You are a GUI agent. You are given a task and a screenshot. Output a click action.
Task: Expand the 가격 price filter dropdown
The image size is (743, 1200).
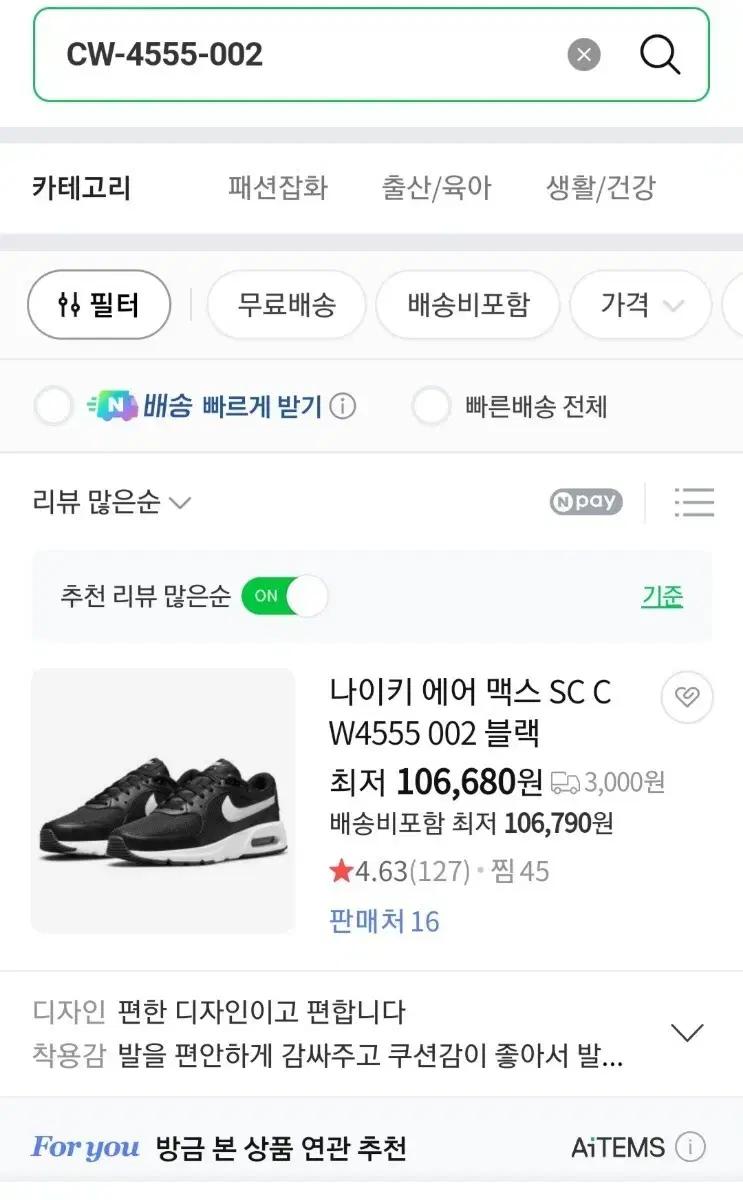click(640, 305)
